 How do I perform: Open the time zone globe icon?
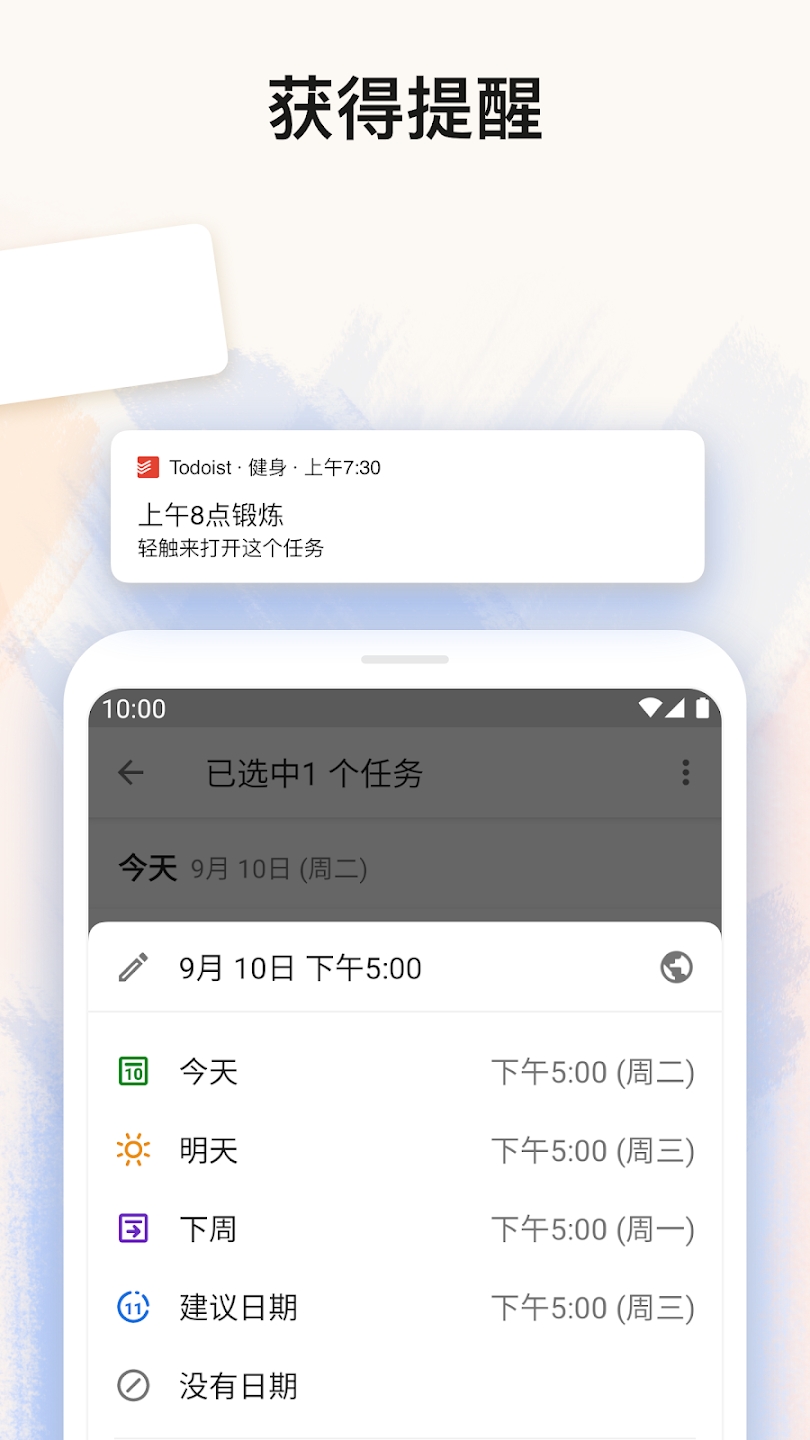coord(675,967)
